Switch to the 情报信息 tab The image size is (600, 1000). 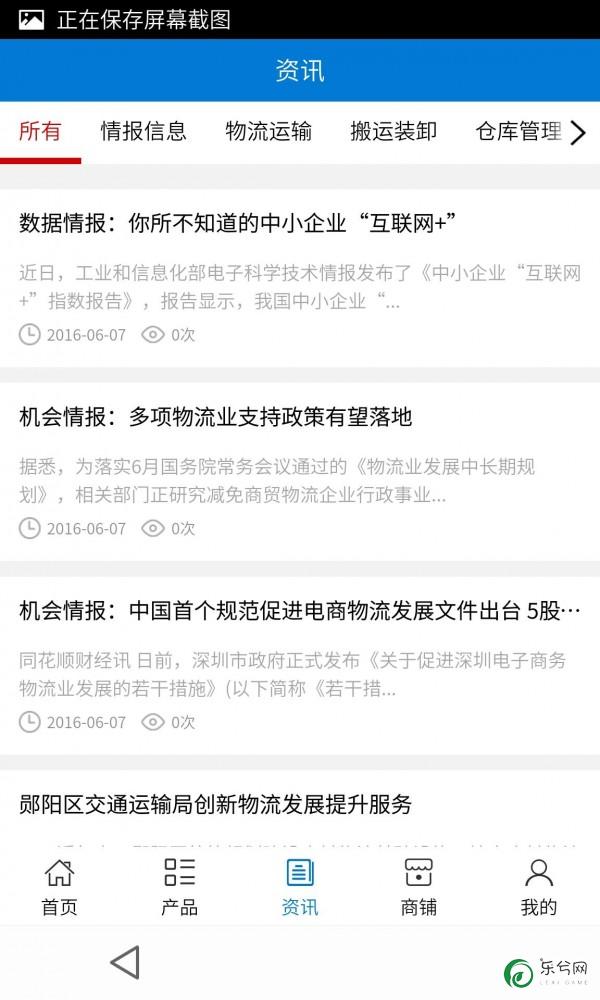click(x=143, y=131)
